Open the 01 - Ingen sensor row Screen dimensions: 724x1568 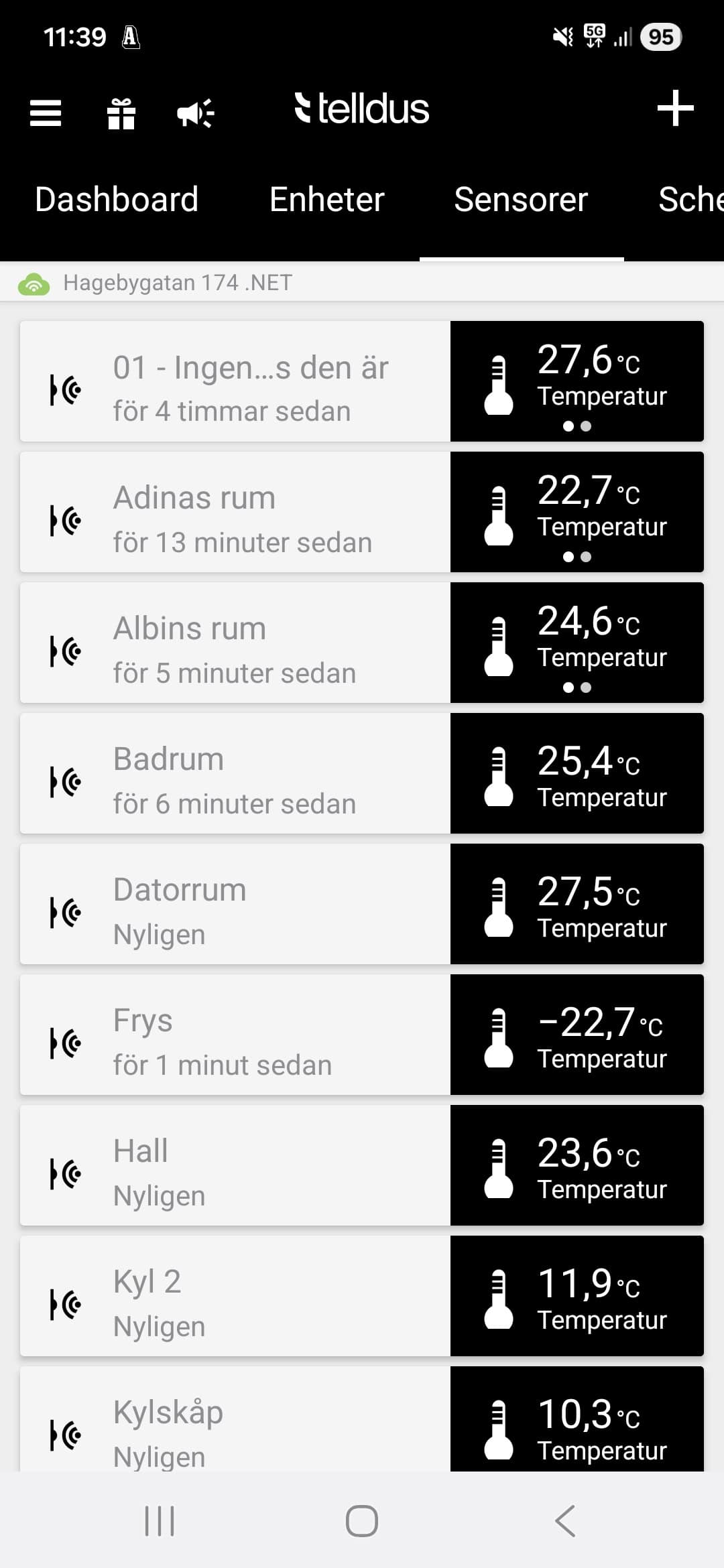(x=235, y=382)
